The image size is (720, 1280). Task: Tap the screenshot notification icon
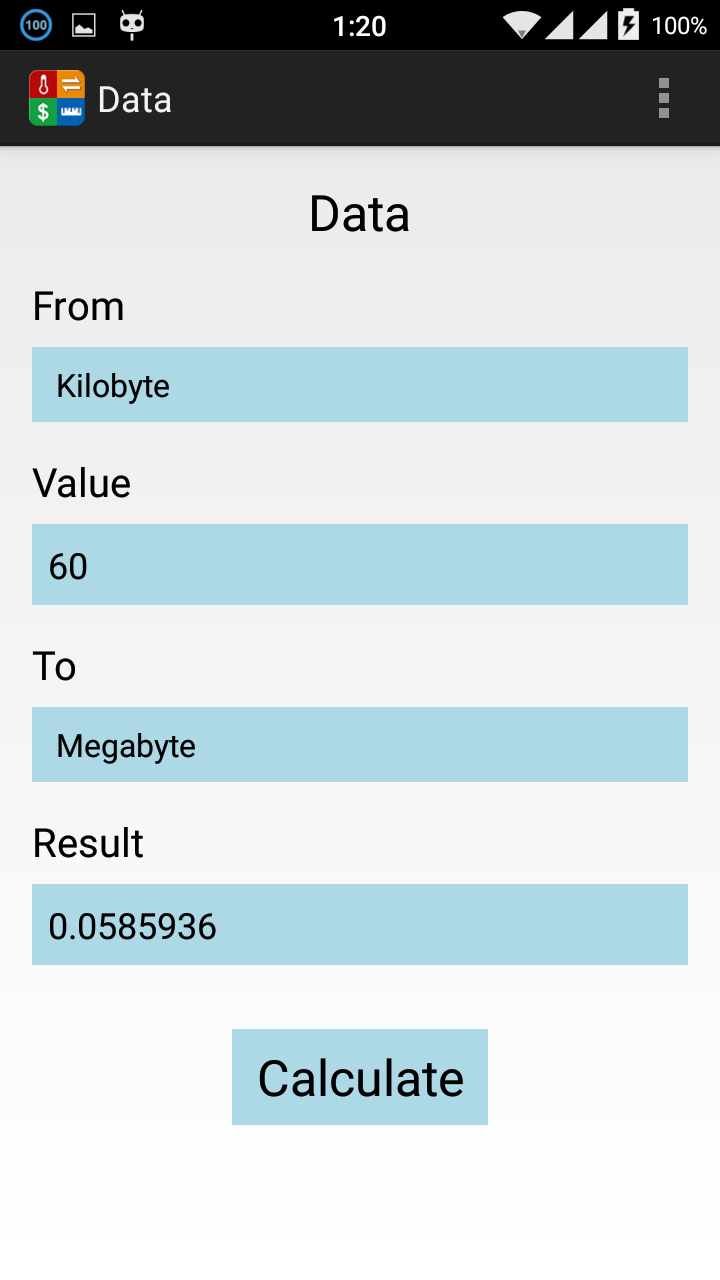click(x=83, y=25)
